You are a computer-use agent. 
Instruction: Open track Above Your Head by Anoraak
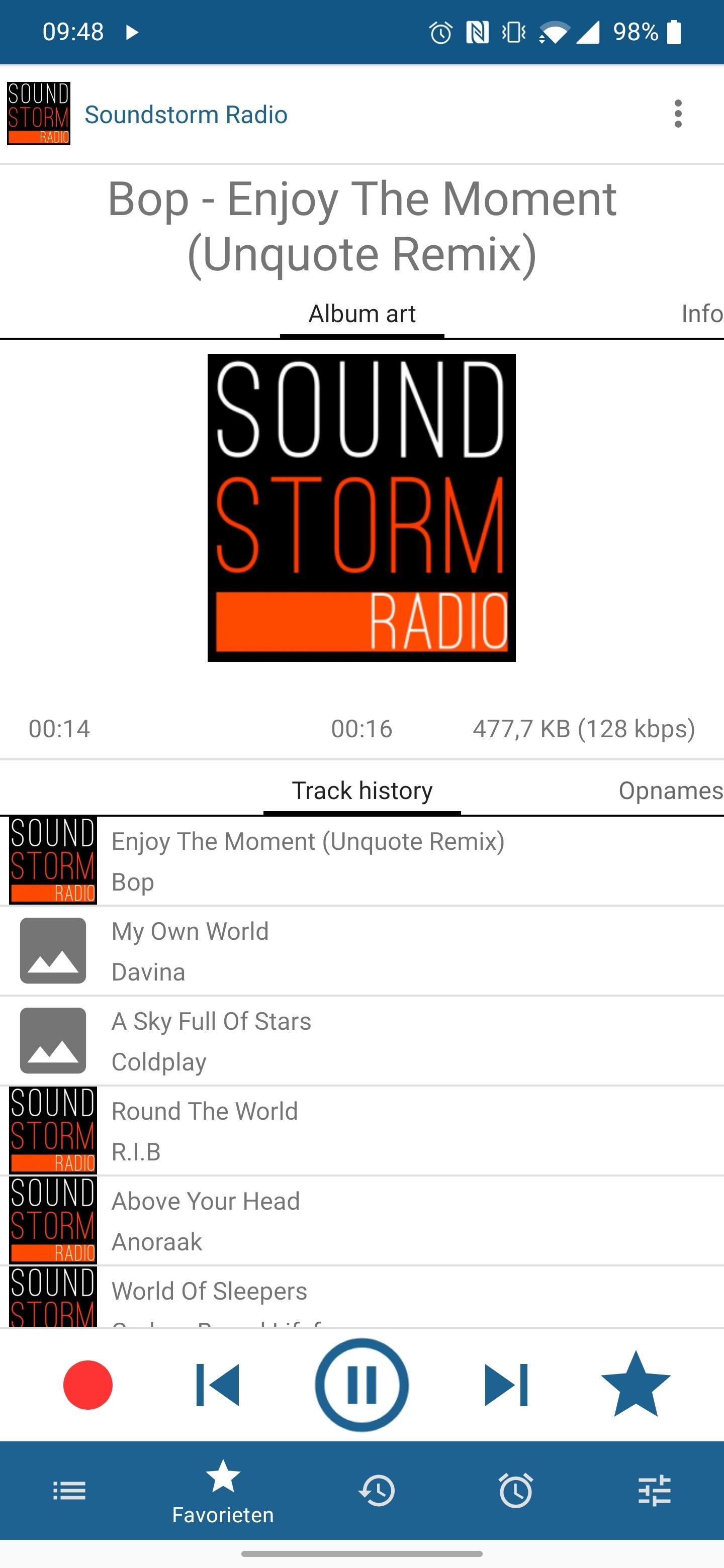point(361,1221)
